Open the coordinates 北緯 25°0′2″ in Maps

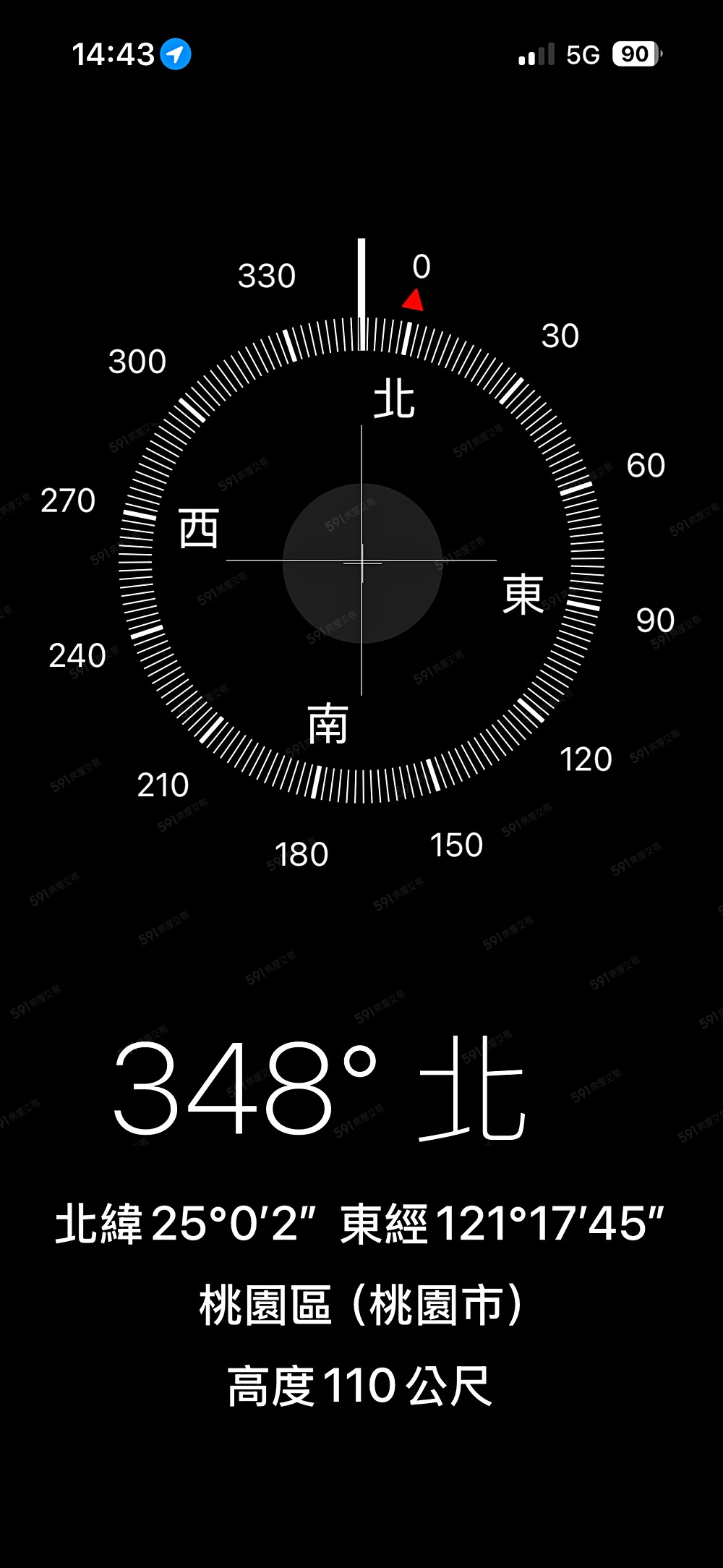[x=359, y=1224]
